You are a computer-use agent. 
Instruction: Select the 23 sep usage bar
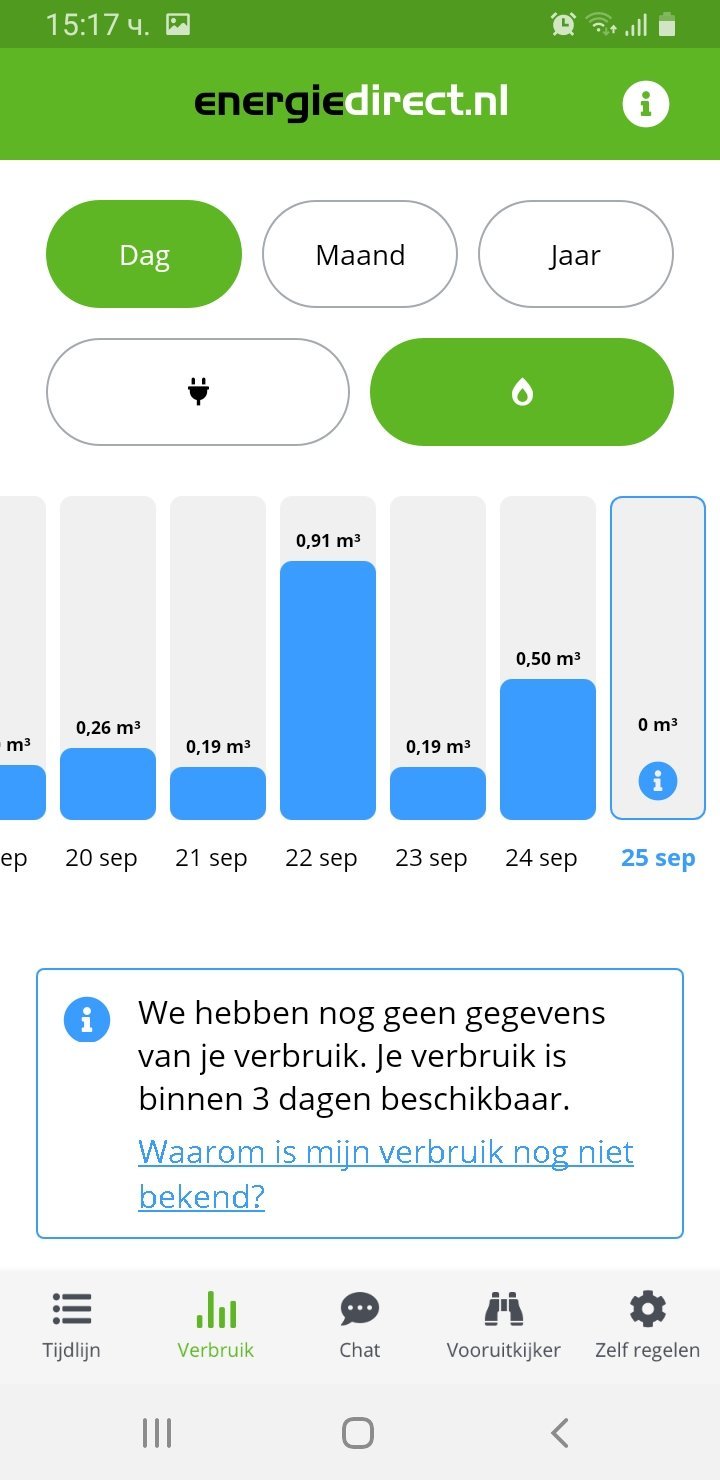[x=438, y=792]
